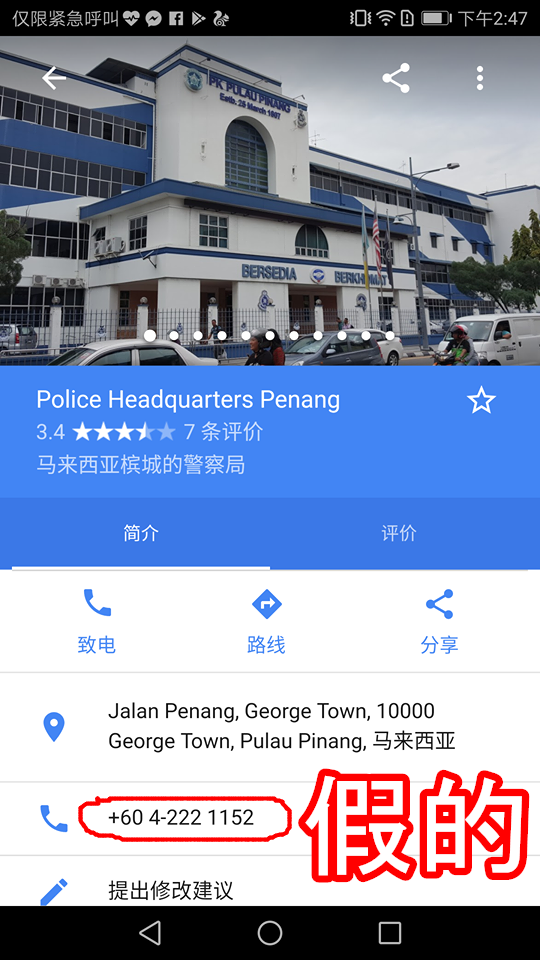Save Police Headquarters Penang with the star
The image size is (540, 960).
[481, 400]
